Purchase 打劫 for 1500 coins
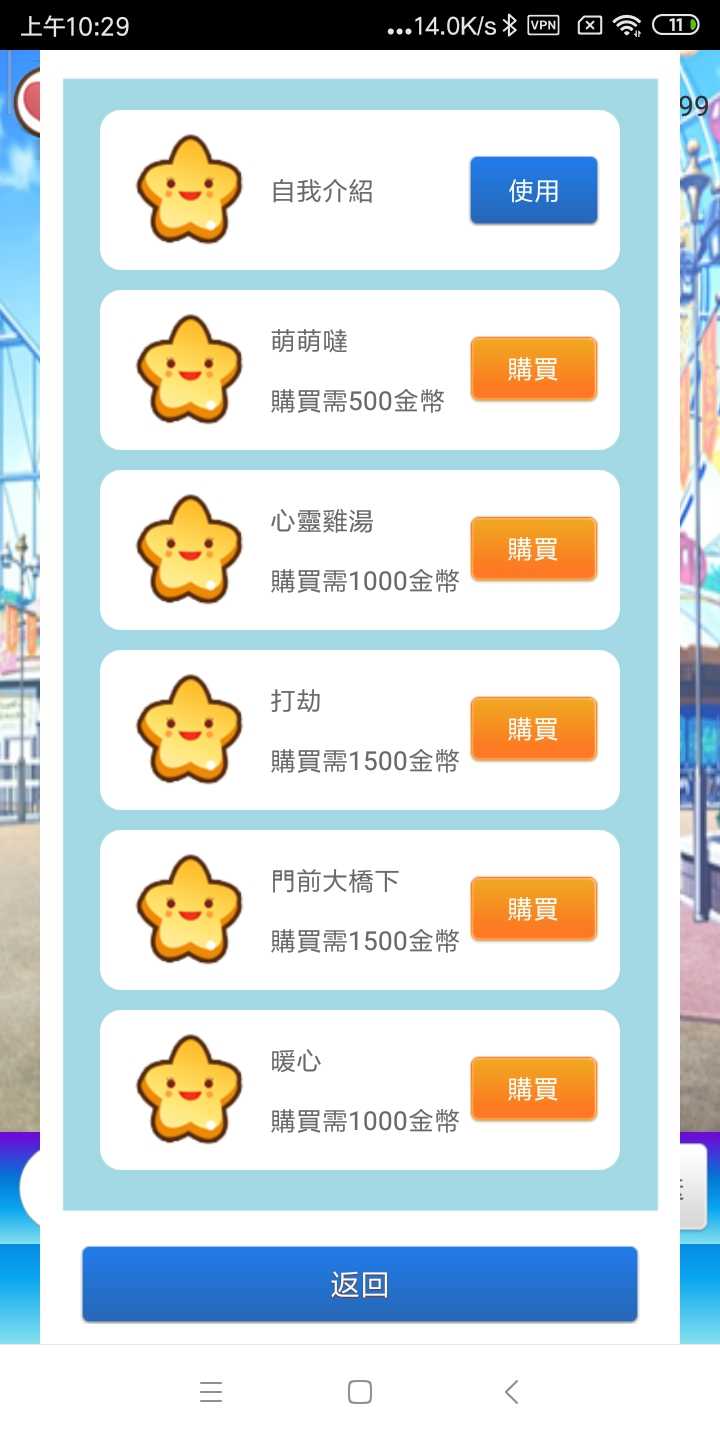 (x=533, y=728)
